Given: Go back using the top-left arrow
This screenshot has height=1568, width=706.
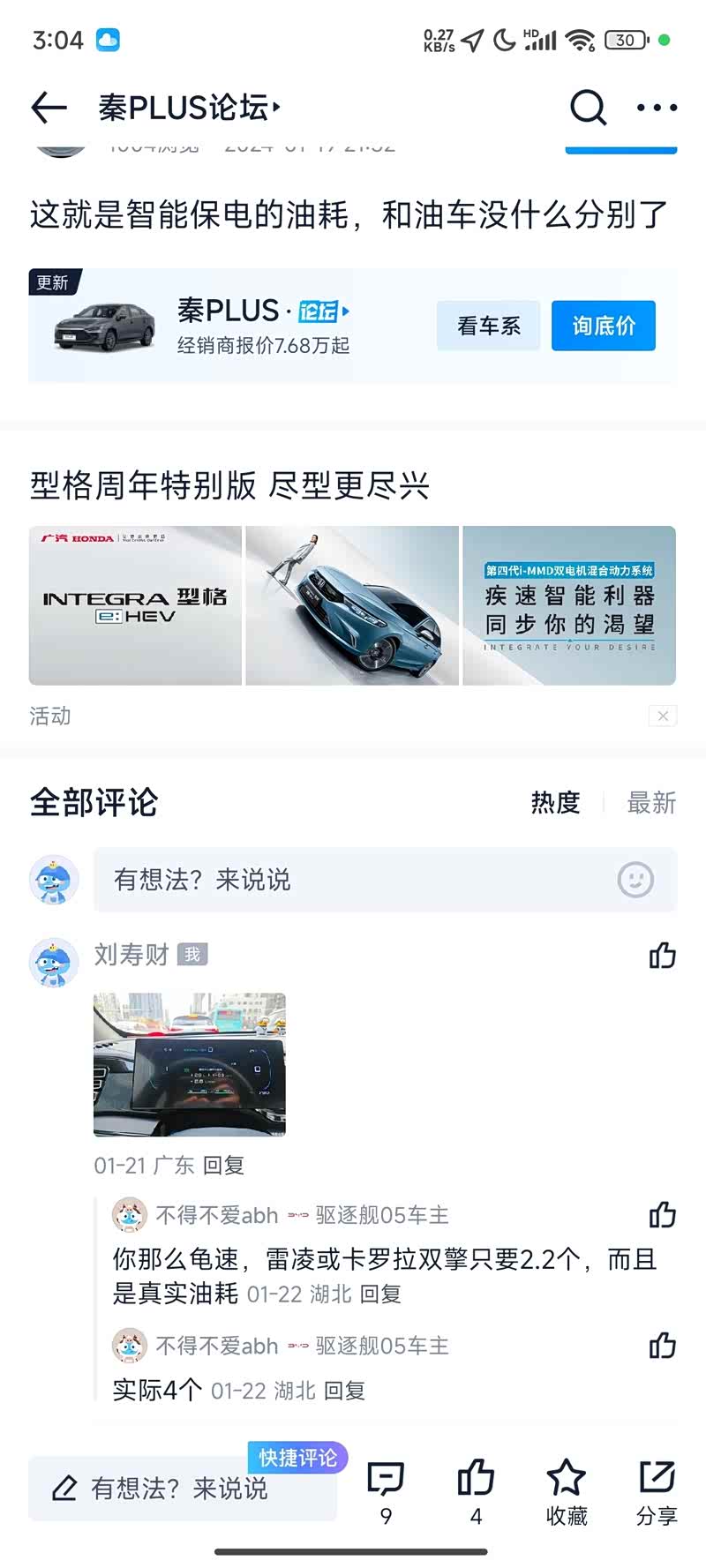Looking at the screenshot, I should pyautogui.click(x=49, y=108).
